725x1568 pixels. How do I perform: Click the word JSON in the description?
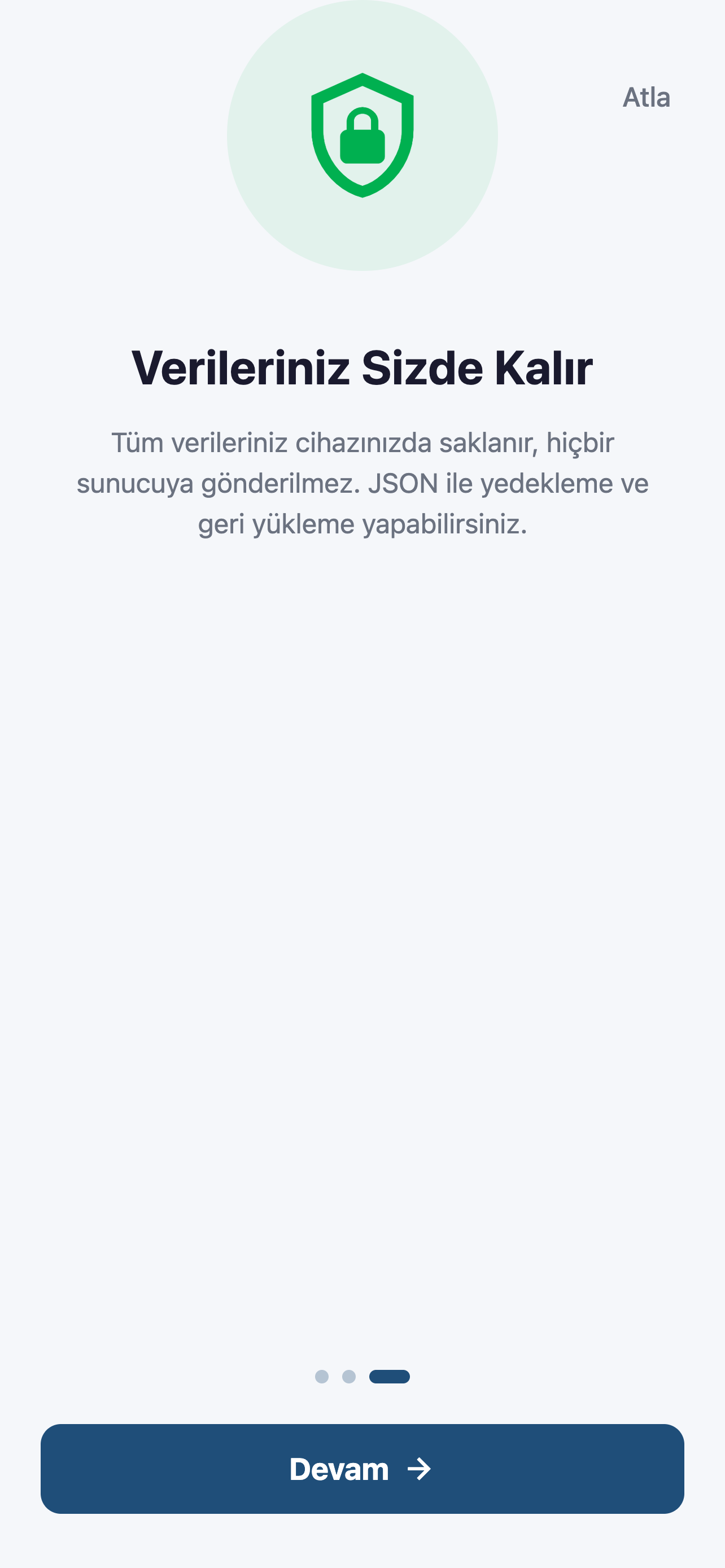[403, 483]
